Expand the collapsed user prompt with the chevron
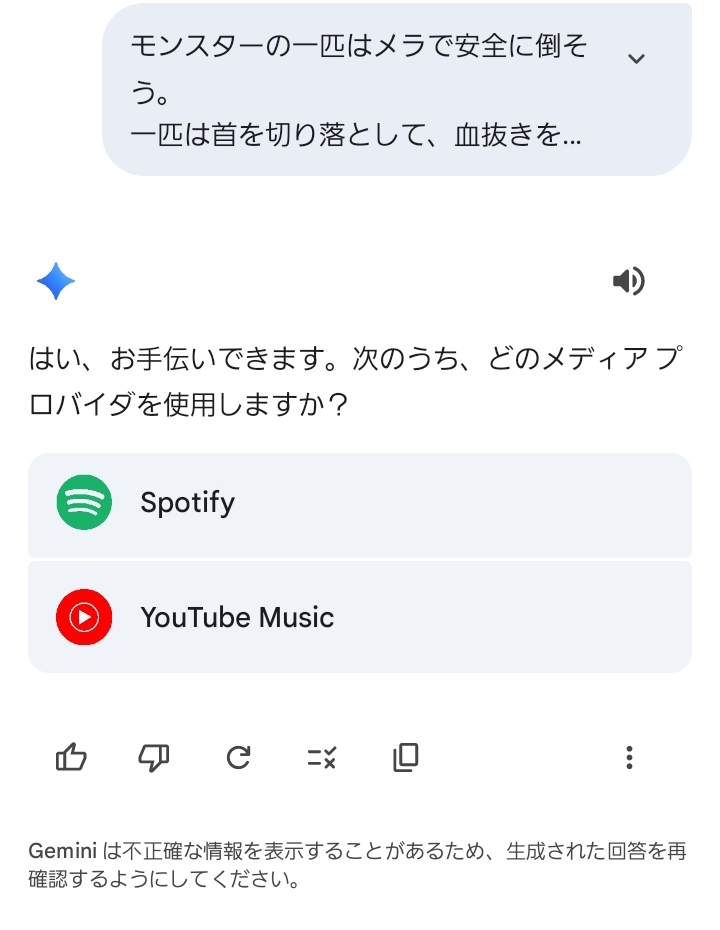This screenshot has width=720, height=930. (636, 59)
